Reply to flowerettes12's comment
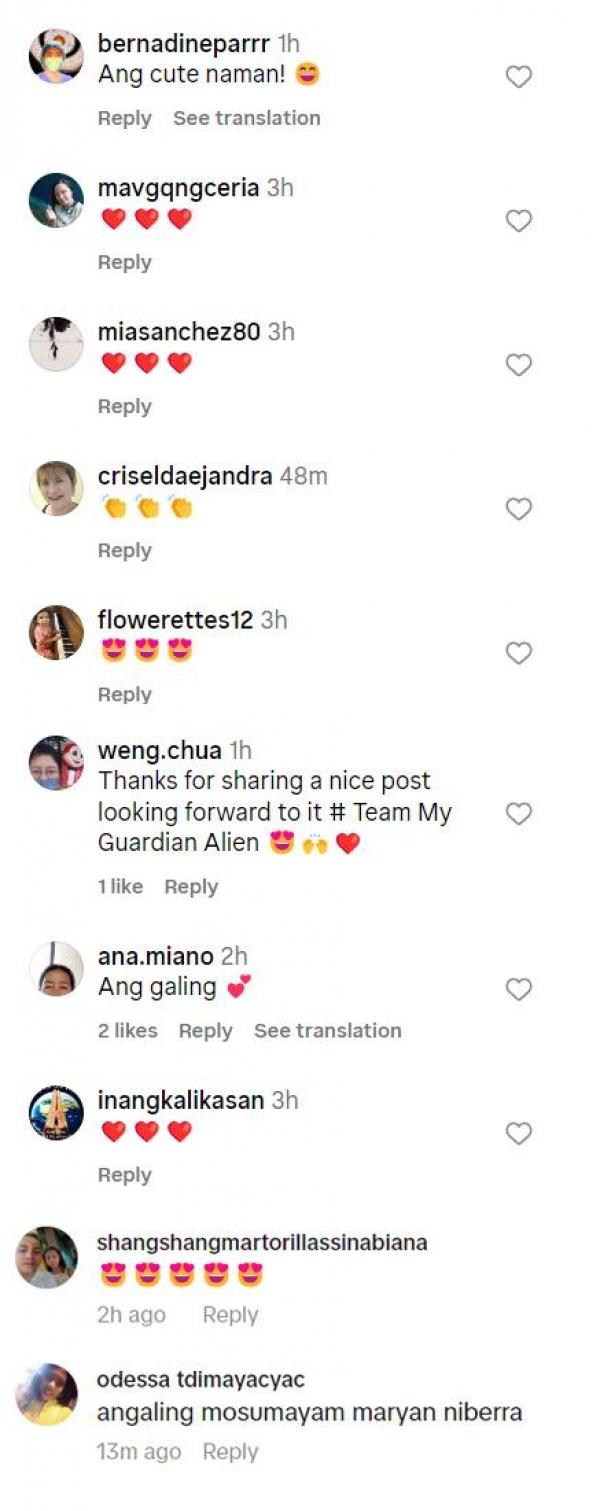Viewport: 600px width, 1511px height. [124, 694]
